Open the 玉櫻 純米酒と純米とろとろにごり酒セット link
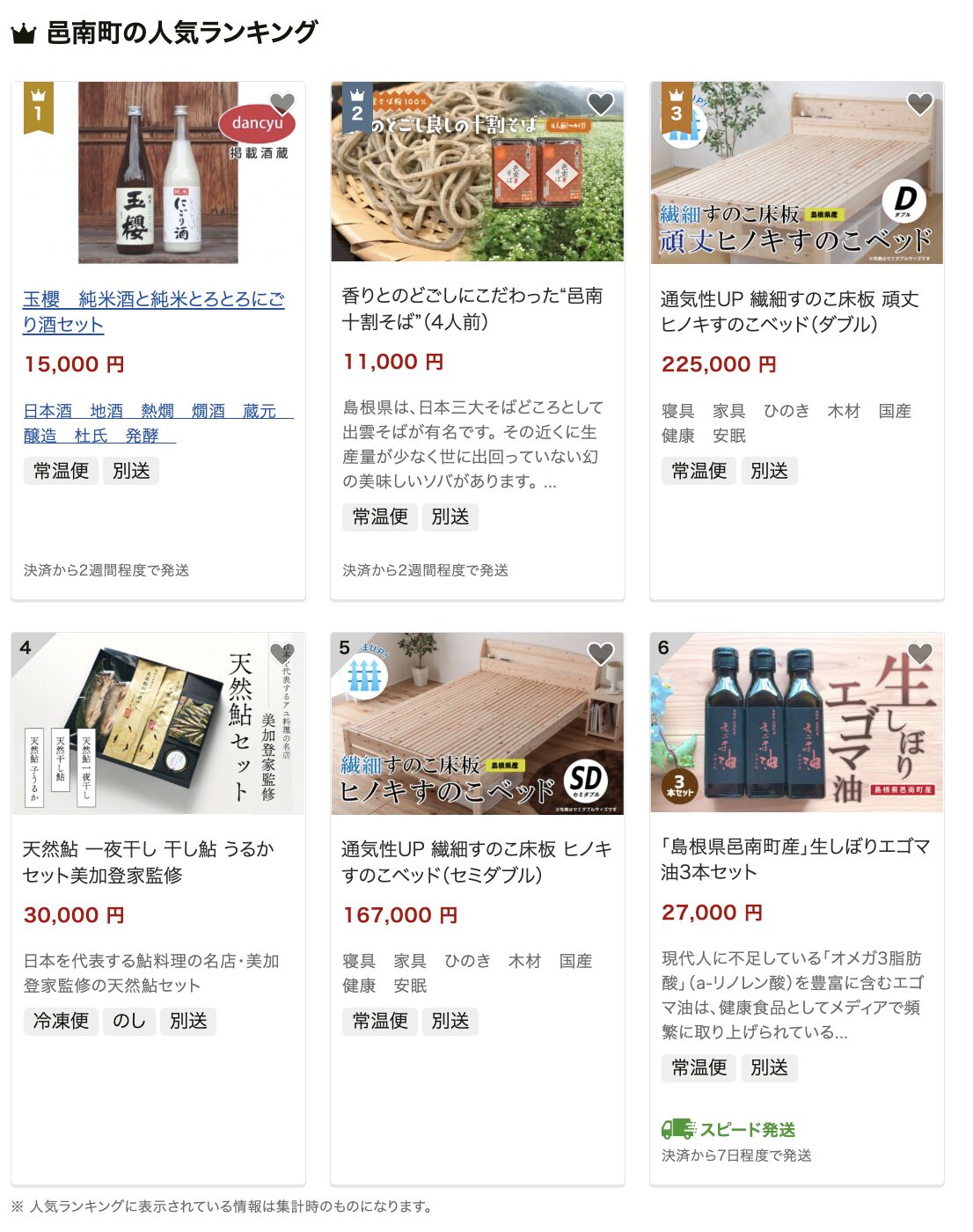Image resolution: width=973 pixels, height=1232 pixels. coord(154,312)
